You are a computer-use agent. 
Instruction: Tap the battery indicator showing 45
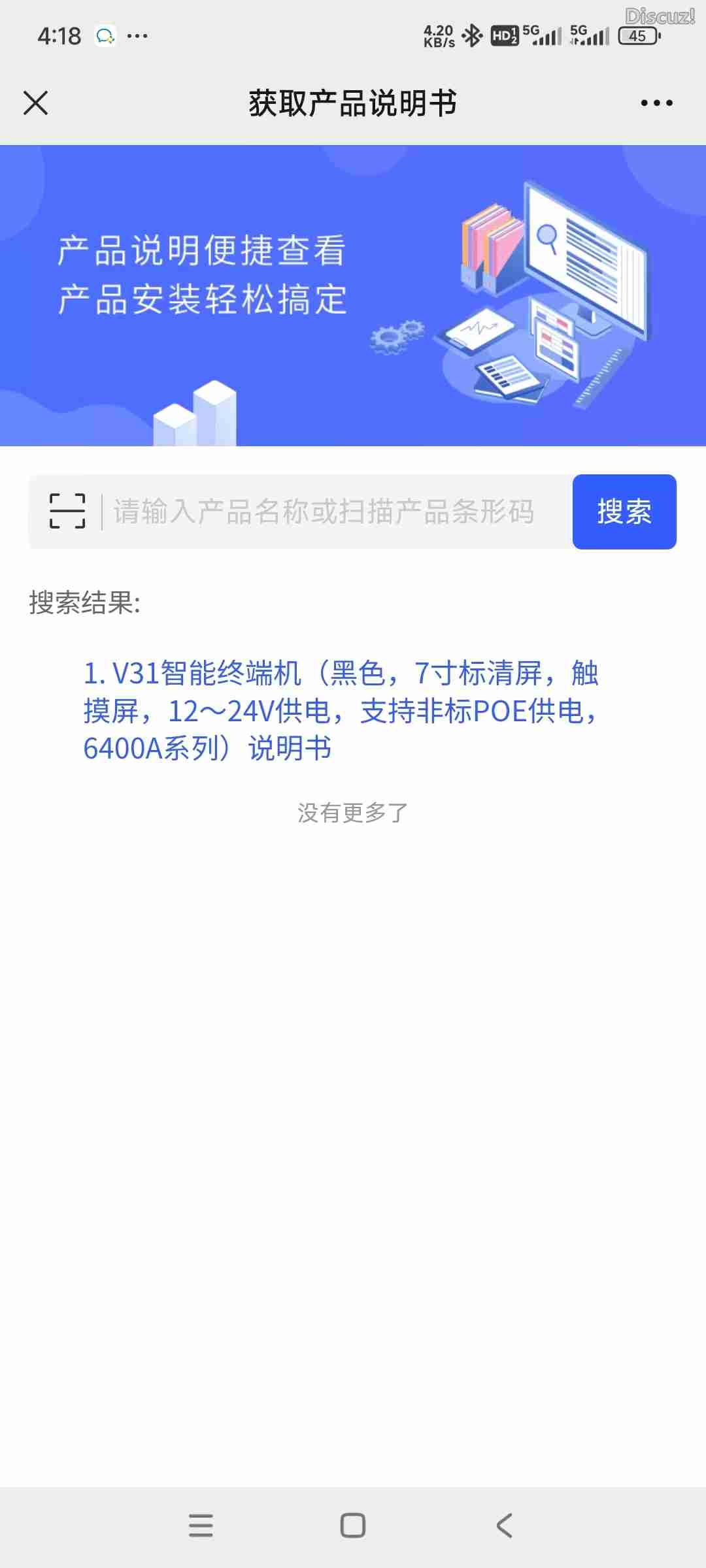pyautogui.click(x=636, y=36)
